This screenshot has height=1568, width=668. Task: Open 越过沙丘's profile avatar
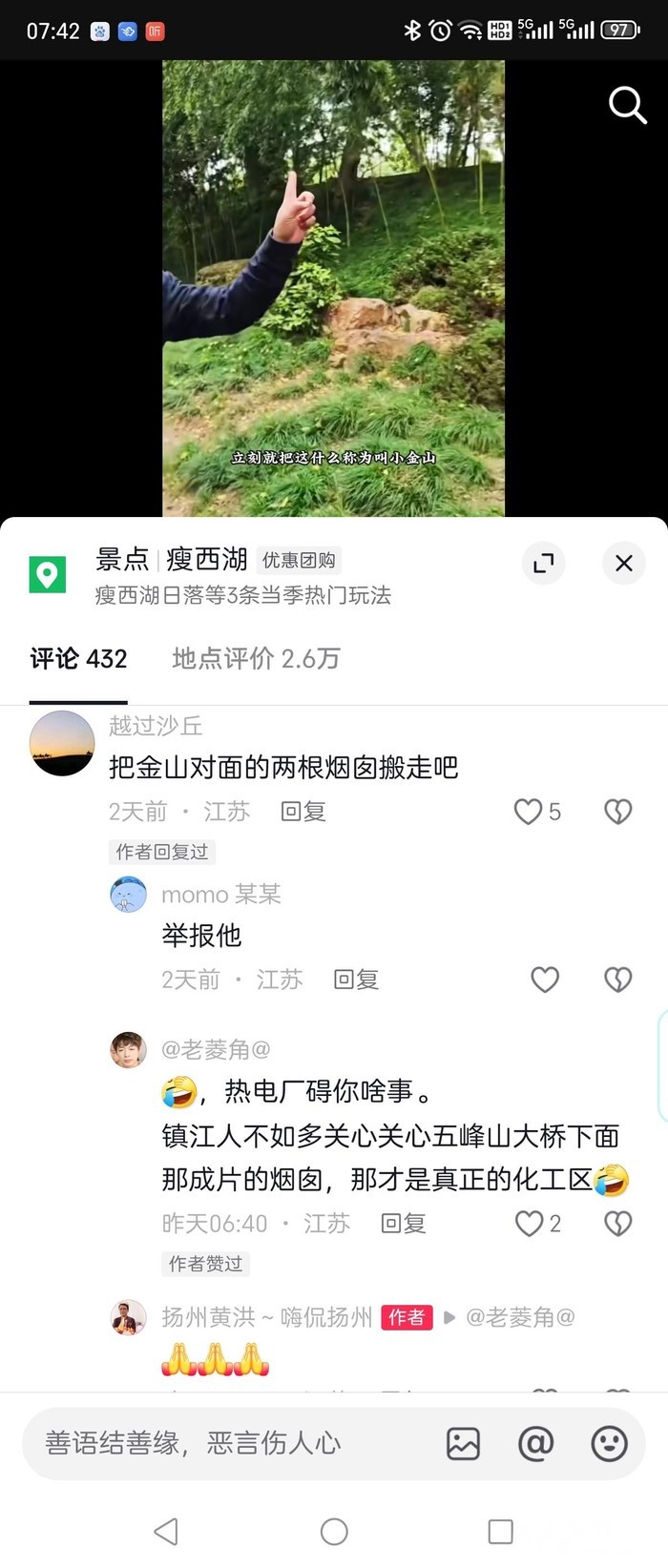pyautogui.click(x=62, y=743)
